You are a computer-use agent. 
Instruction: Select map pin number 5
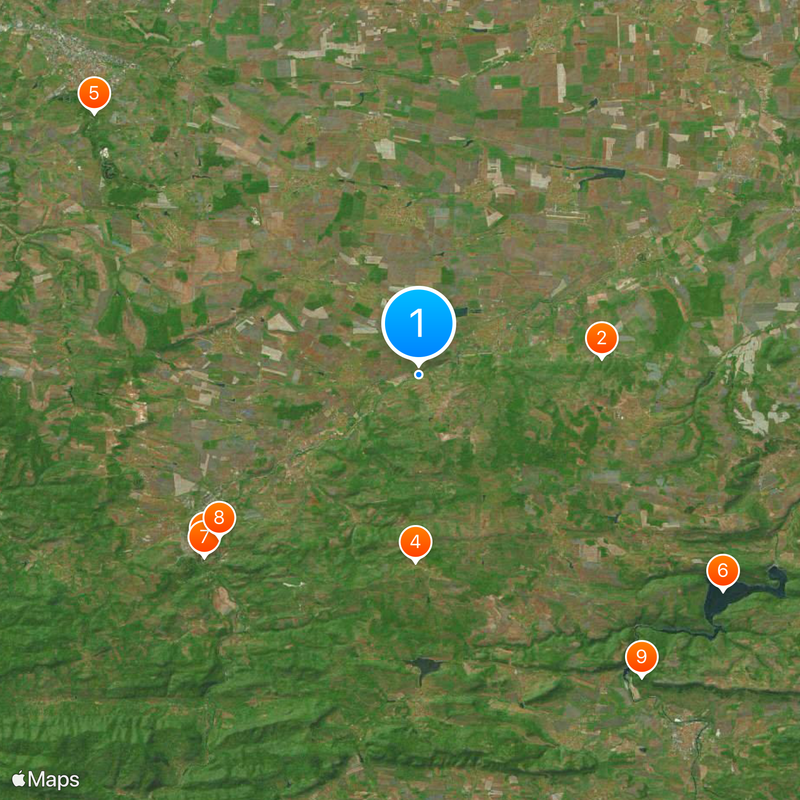(94, 94)
